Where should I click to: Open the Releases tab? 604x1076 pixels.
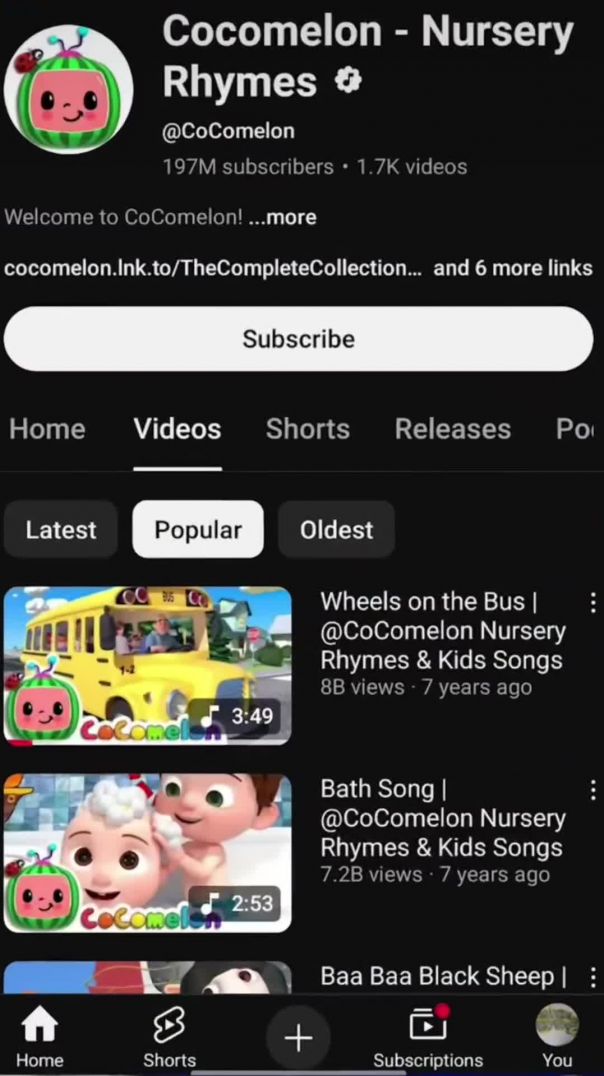(x=452, y=429)
